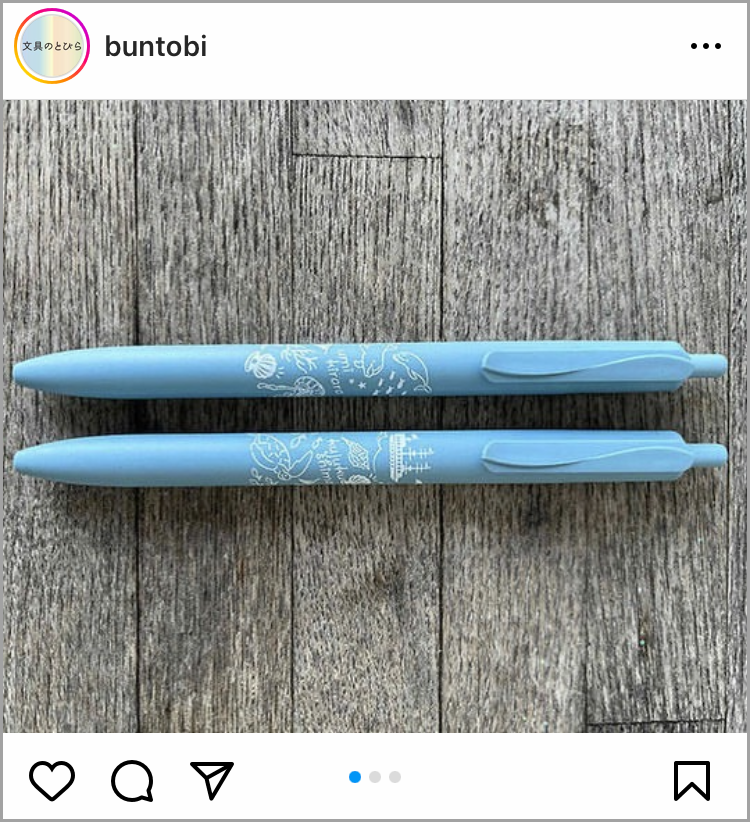
Task: Open the buntobi username link
Action: (155, 46)
